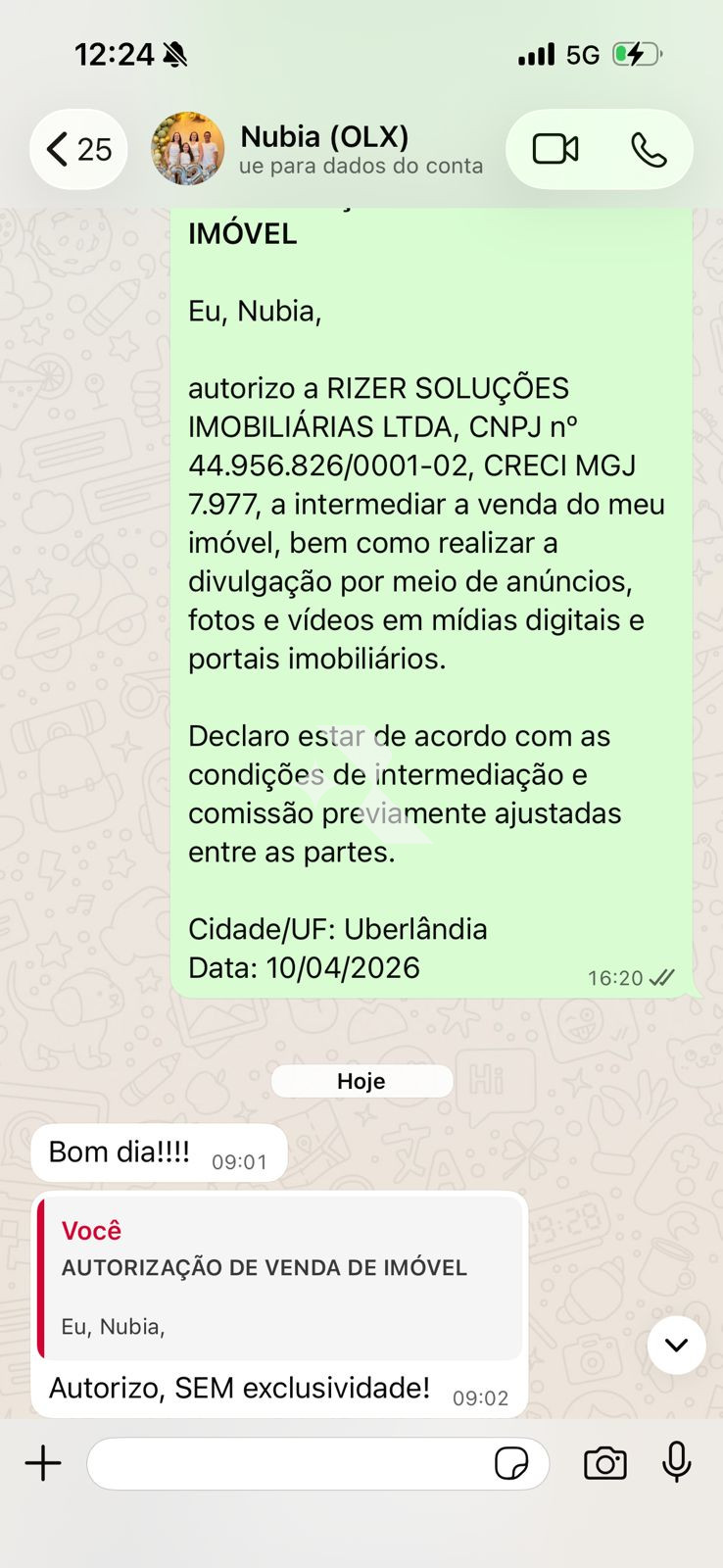Open the camera to send a photo
The height and width of the screenshot is (1568, 723).
tap(605, 1463)
